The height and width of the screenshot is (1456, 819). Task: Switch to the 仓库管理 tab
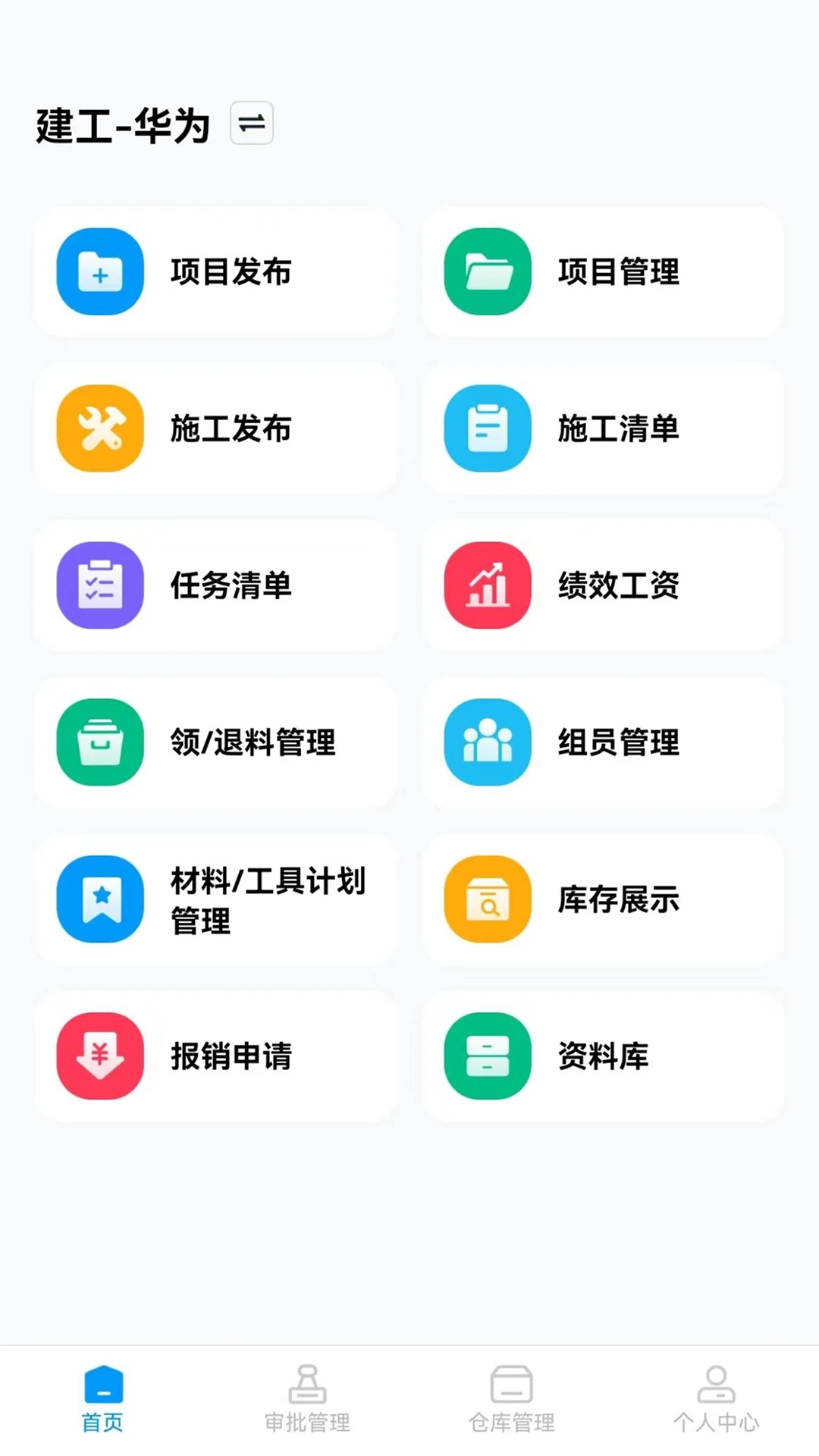coord(512,1399)
